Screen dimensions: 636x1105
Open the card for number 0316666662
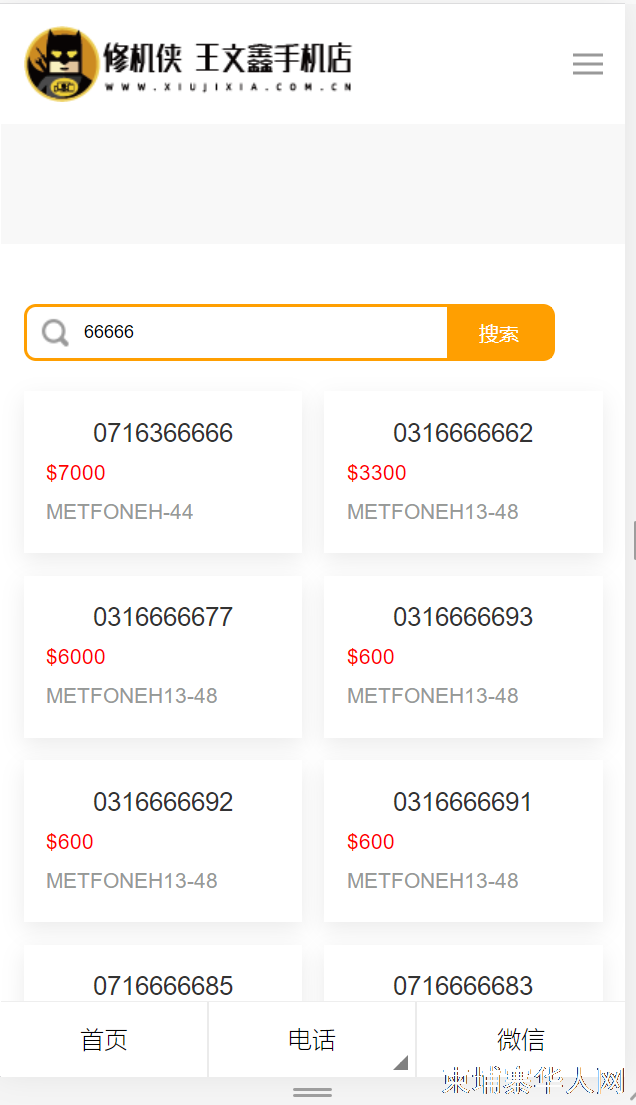click(x=463, y=472)
